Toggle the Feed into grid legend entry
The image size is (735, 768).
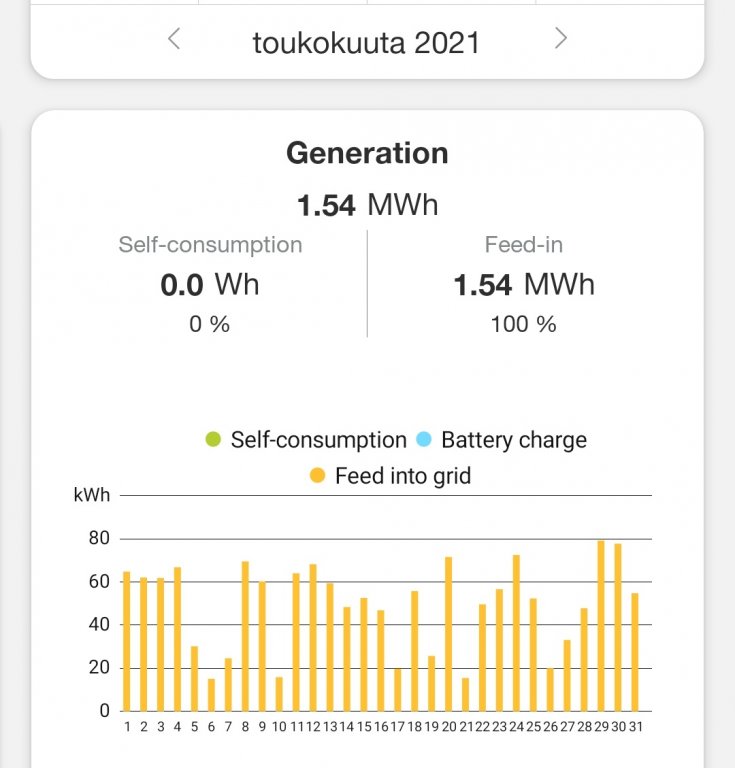click(391, 476)
